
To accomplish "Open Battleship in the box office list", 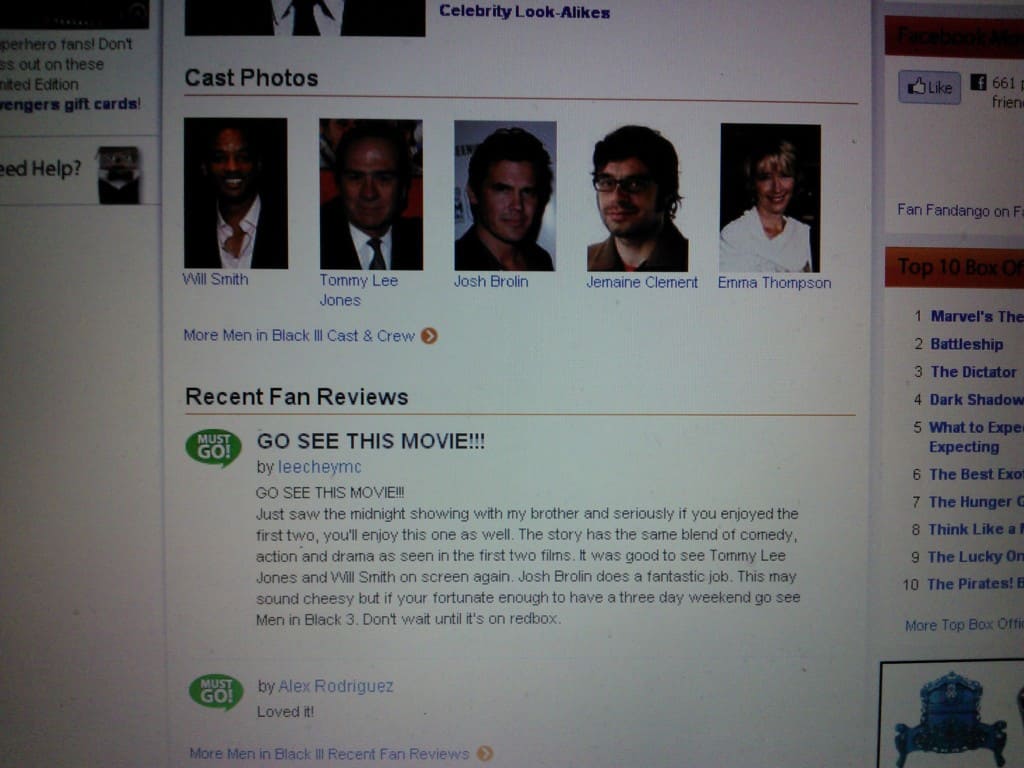I will 966,344.
